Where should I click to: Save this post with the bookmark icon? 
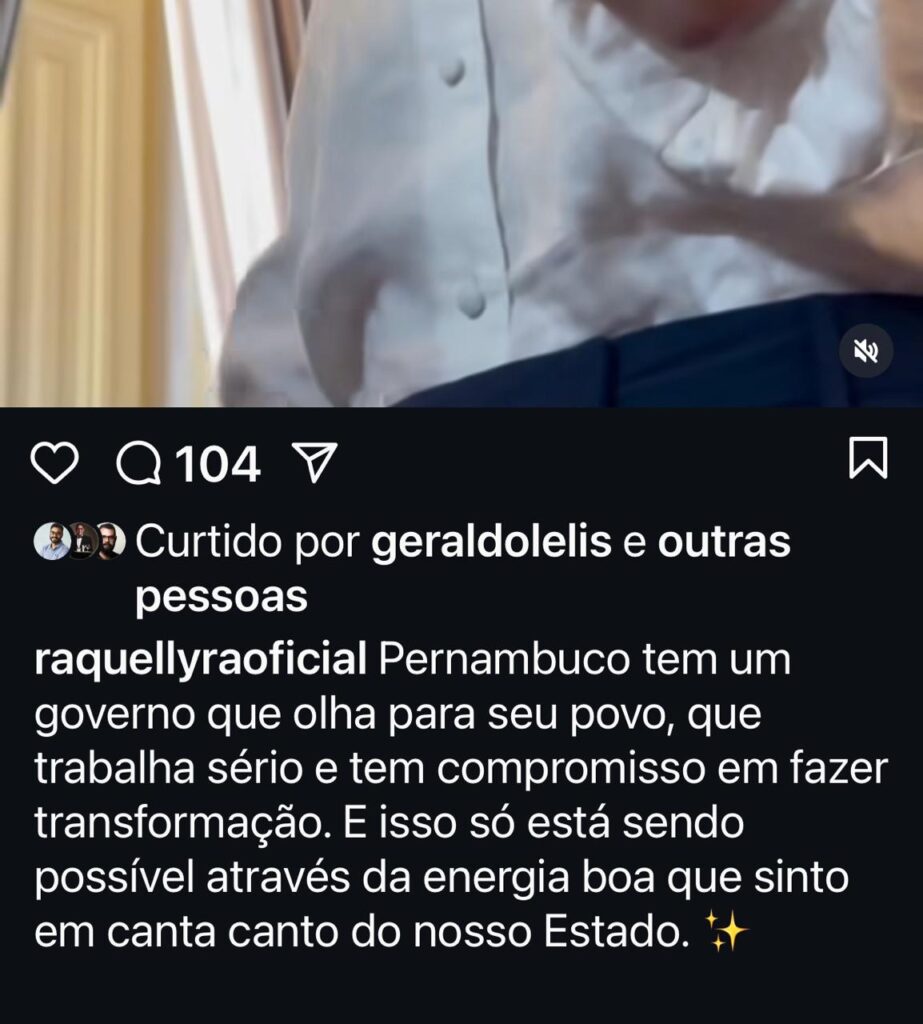(867, 460)
